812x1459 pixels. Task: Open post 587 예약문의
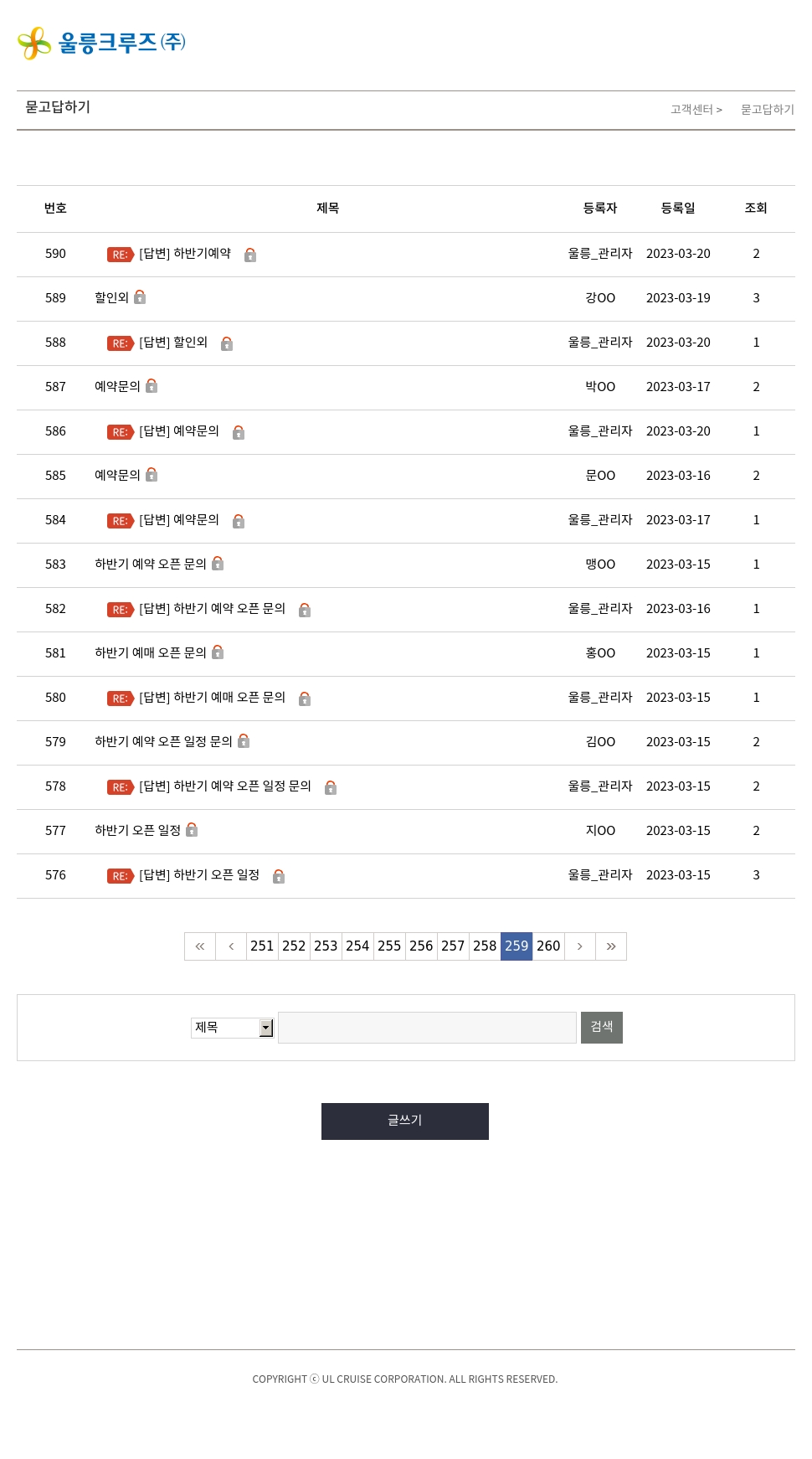click(117, 387)
